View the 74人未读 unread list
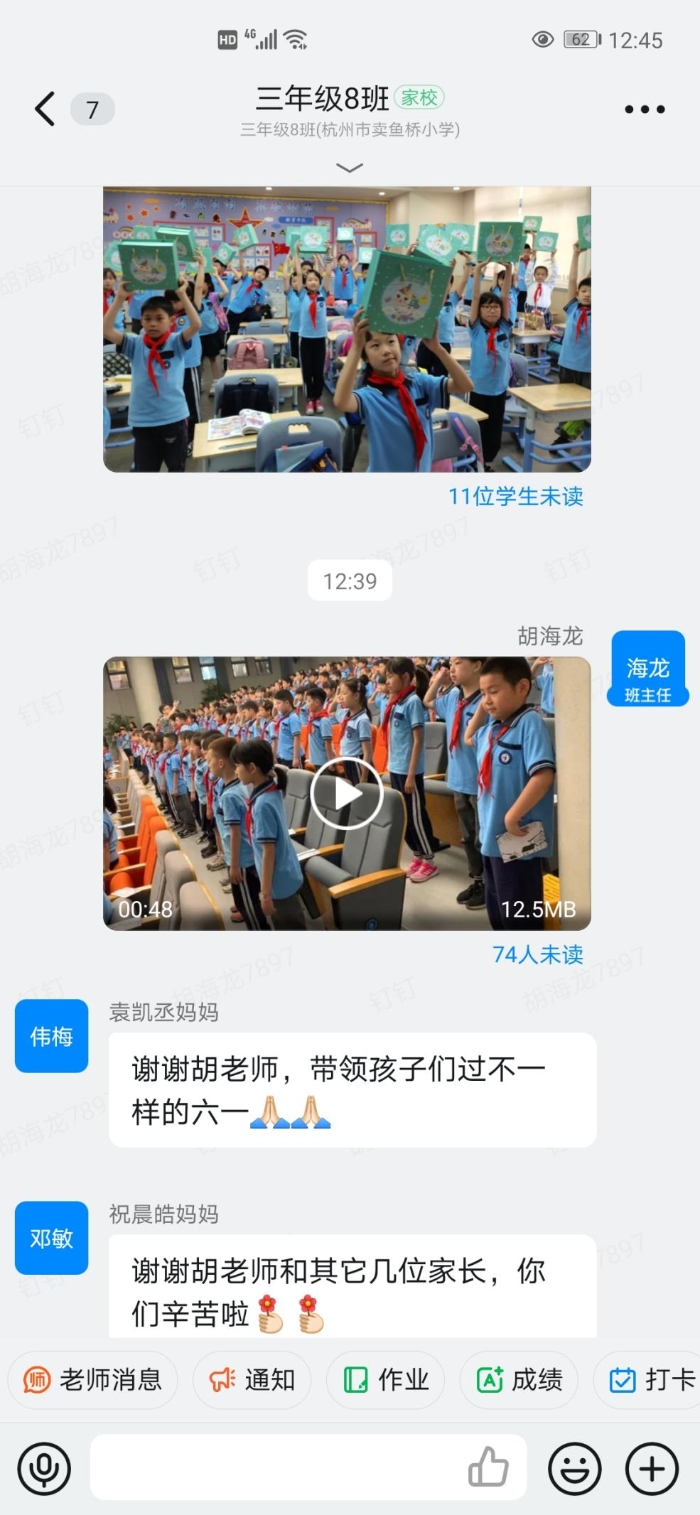Screen dimensions: 700x1515 click(x=537, y=955)
